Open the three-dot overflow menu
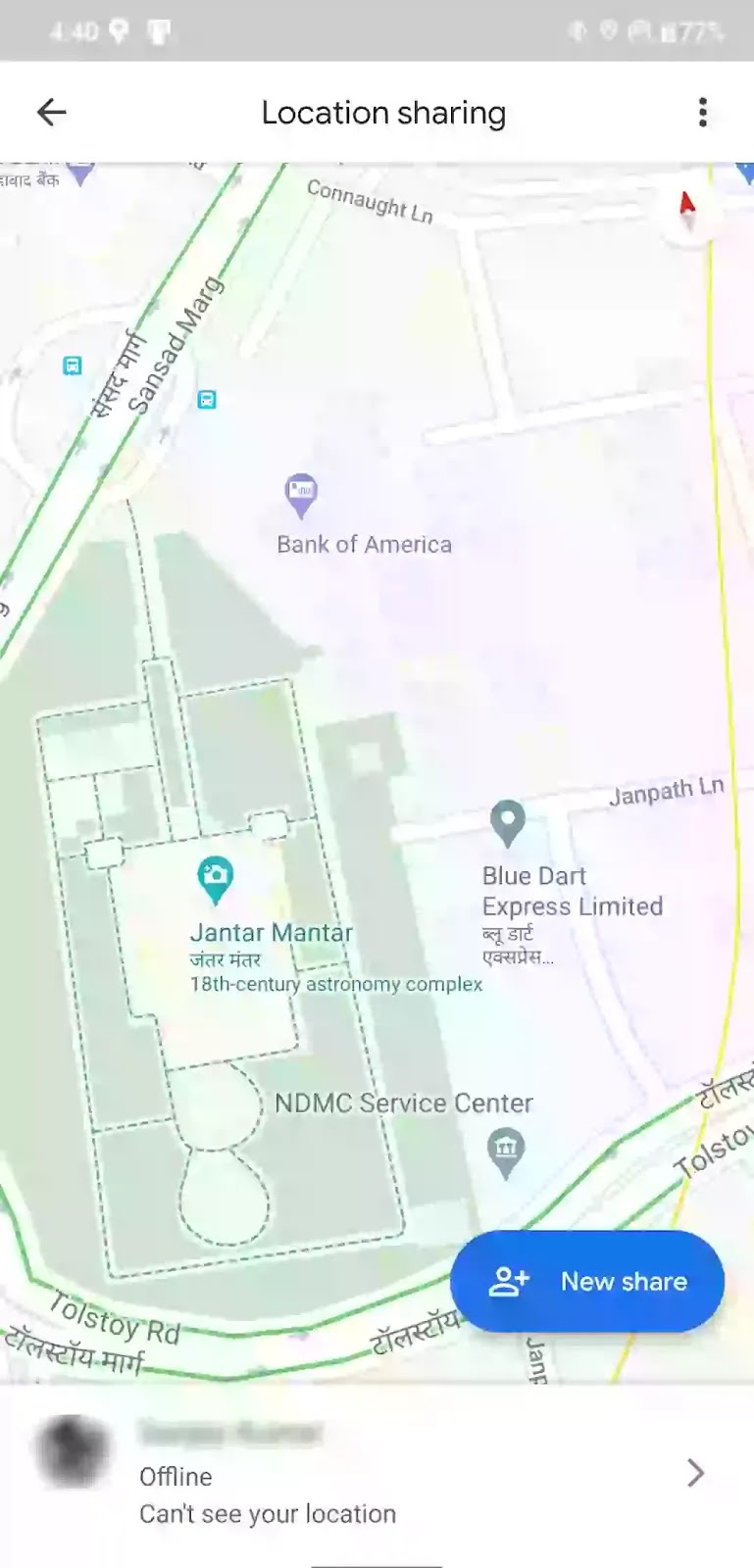This screenshot has width=754, height=1568. 702,113
